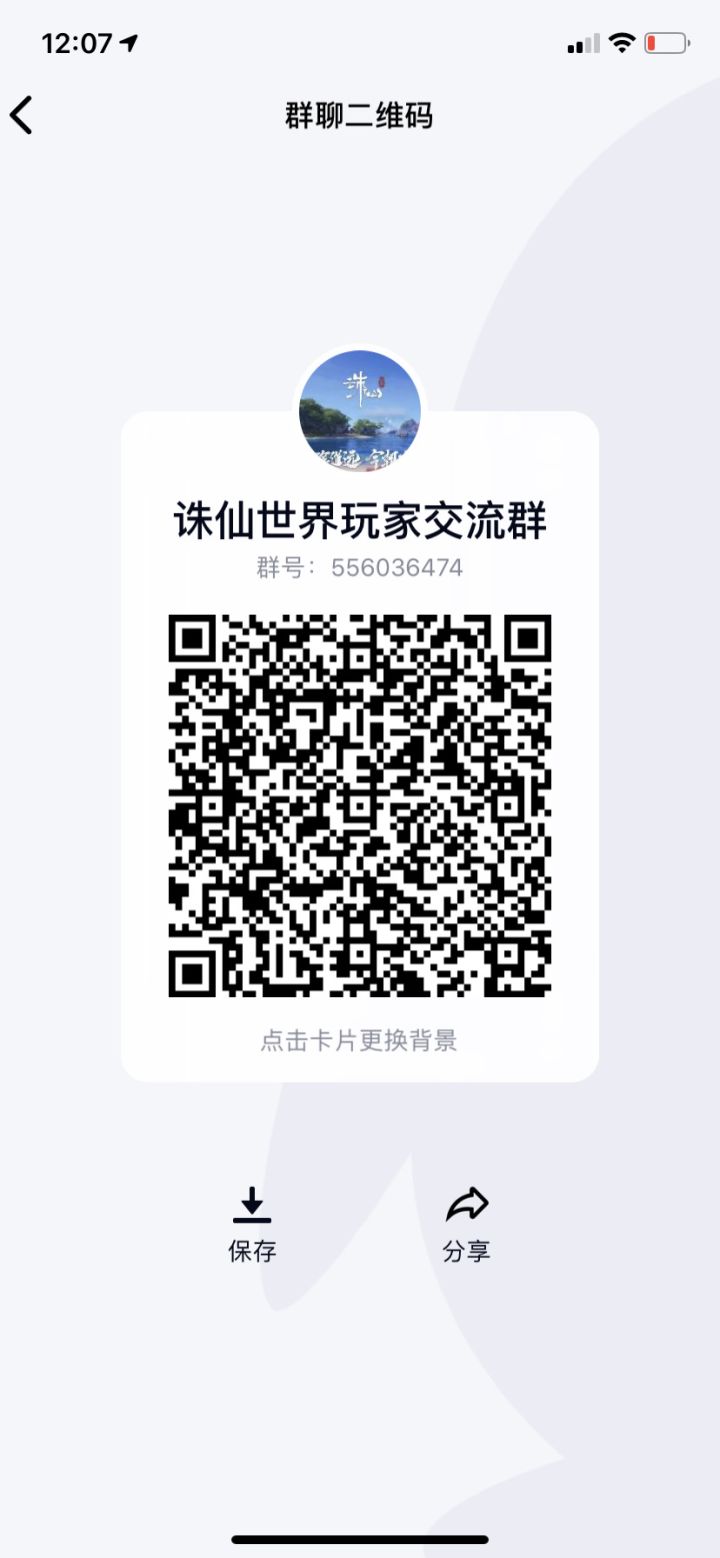The image size is (720, 1558).
Task: Tap the group name 诛仙世界玩家交流群
Action: click(360, 521)
